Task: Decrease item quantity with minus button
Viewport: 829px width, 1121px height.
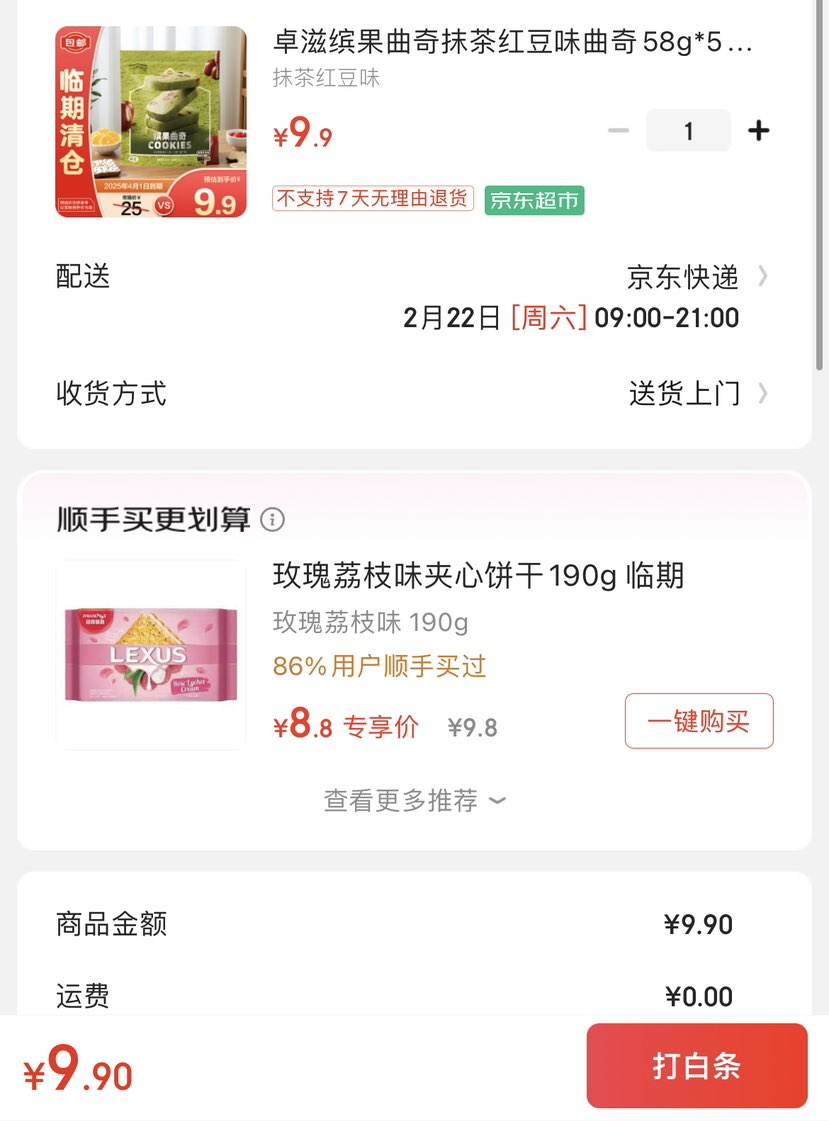Action: [x=618, y=131]
